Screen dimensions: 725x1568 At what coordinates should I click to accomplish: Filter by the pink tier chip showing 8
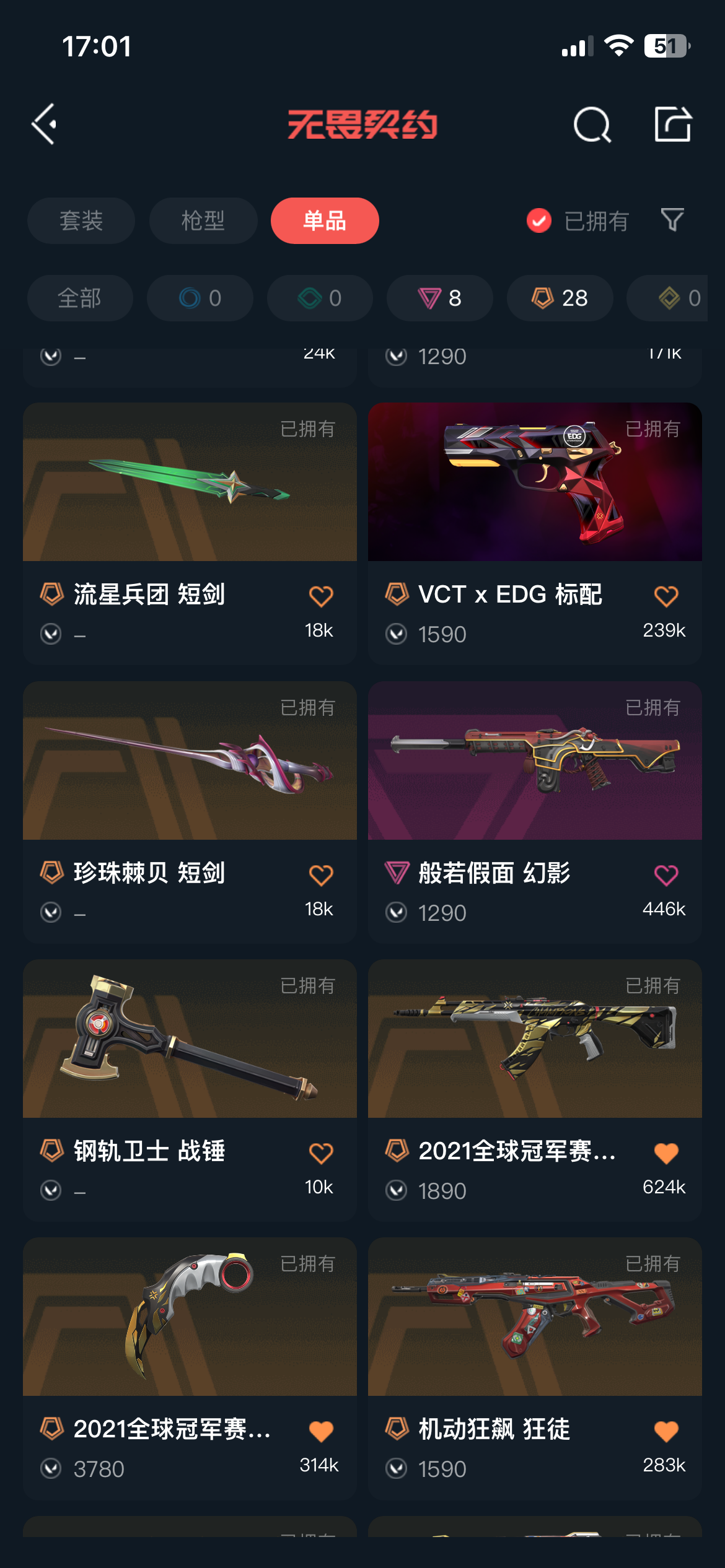[x=440, y=298]
